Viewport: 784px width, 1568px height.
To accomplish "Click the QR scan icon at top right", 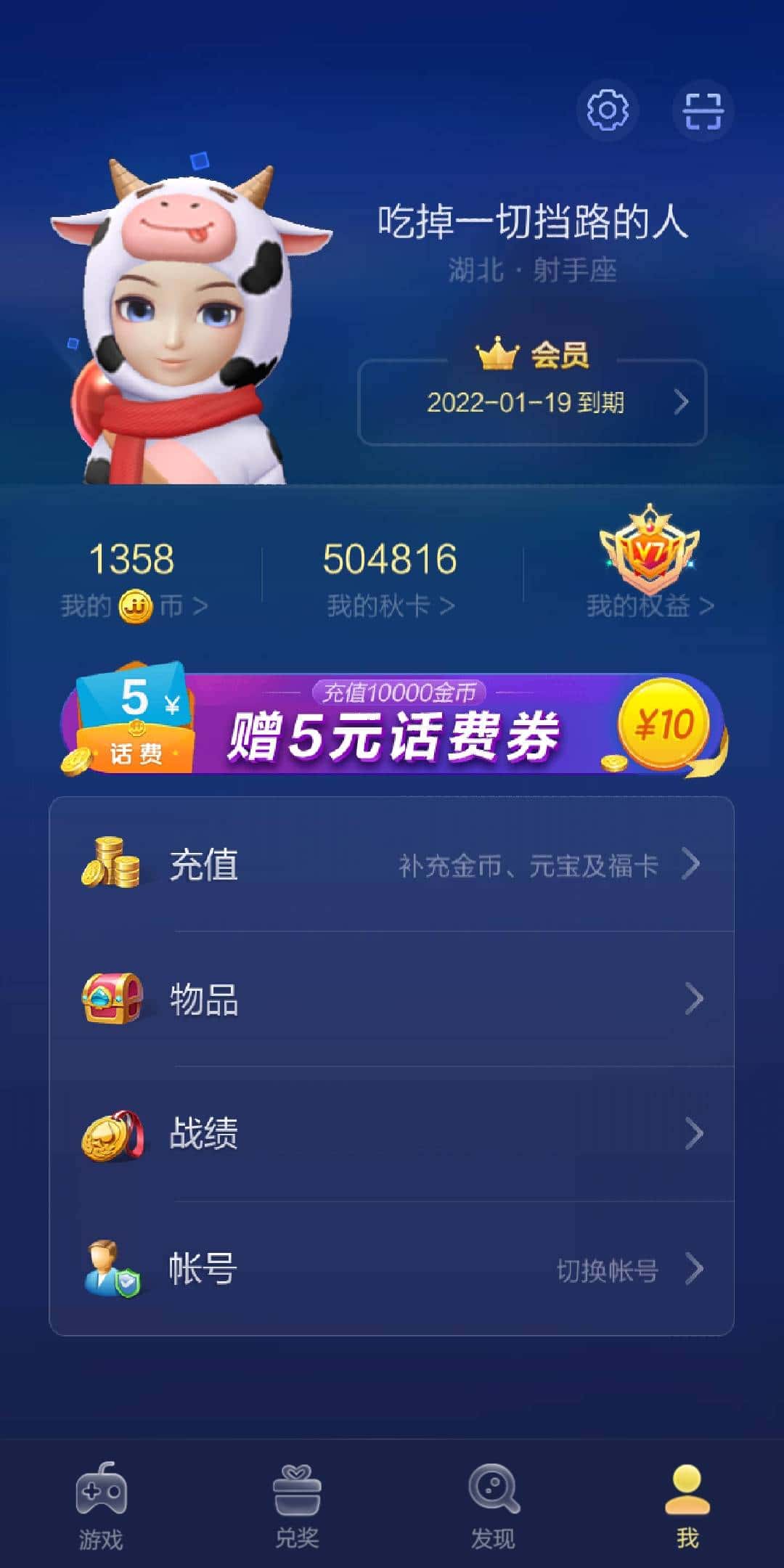I will pyautogui.click(x=702, y=110).
